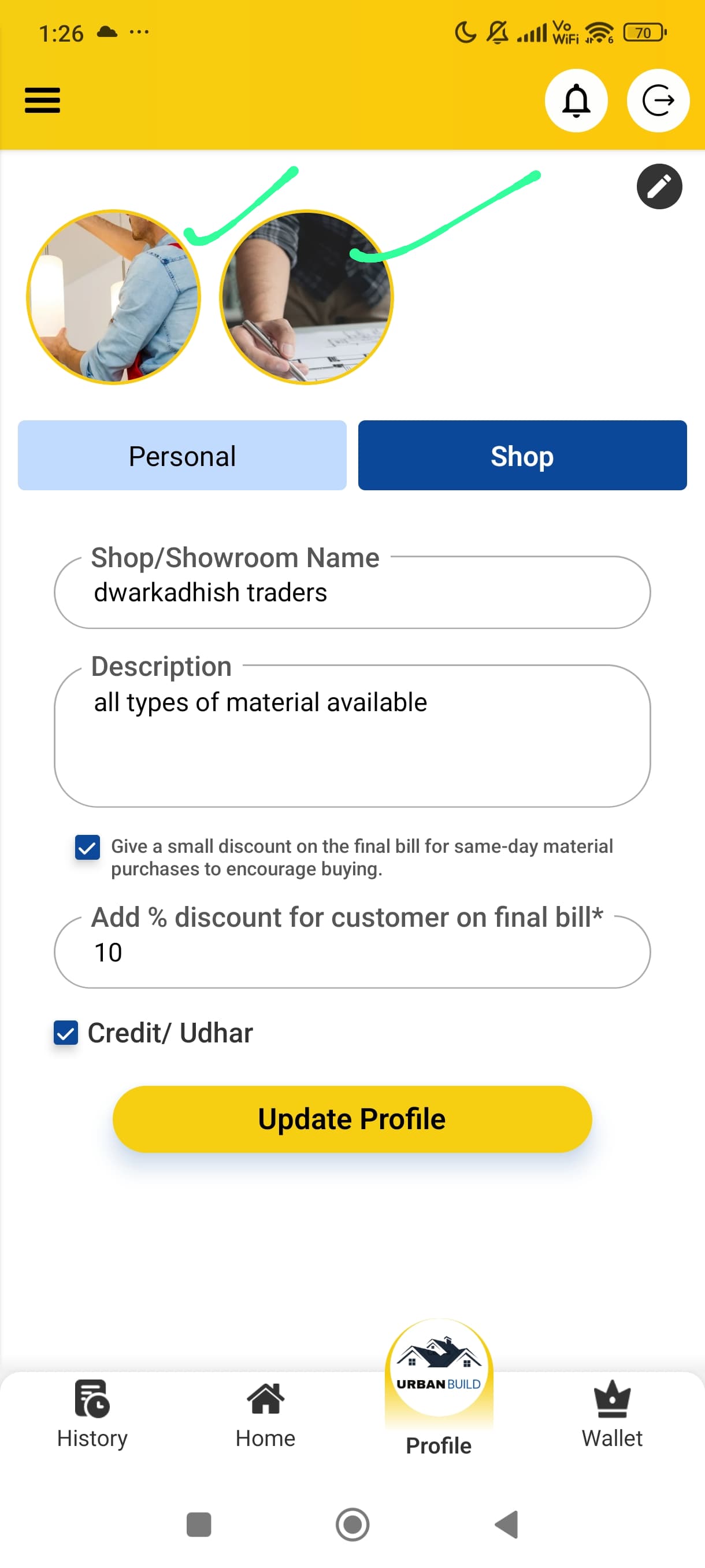
Task: Open the hamburger drawer menu
Action: (x=42, y=101)
